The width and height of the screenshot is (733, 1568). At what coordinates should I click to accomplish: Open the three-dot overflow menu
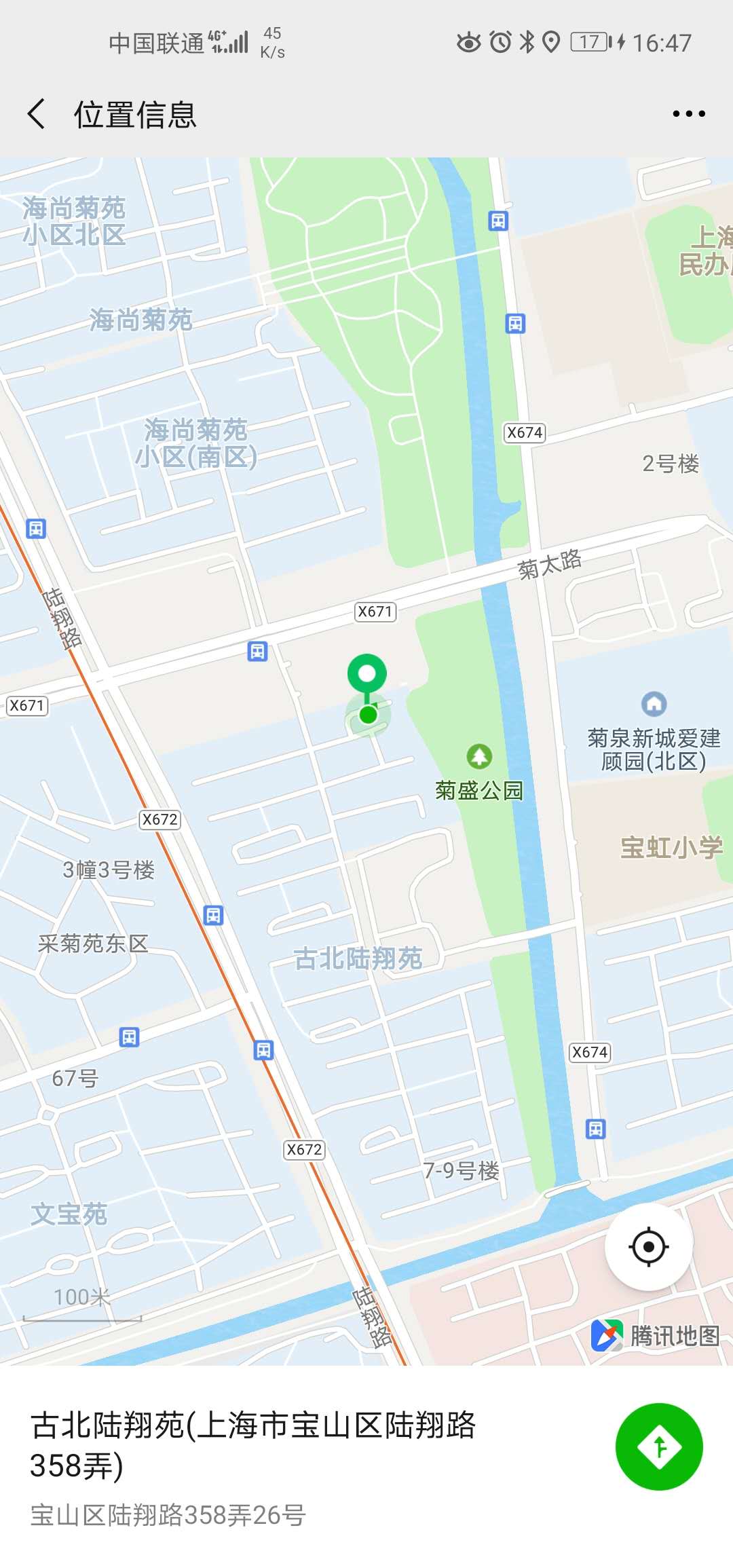coord(688,114)
